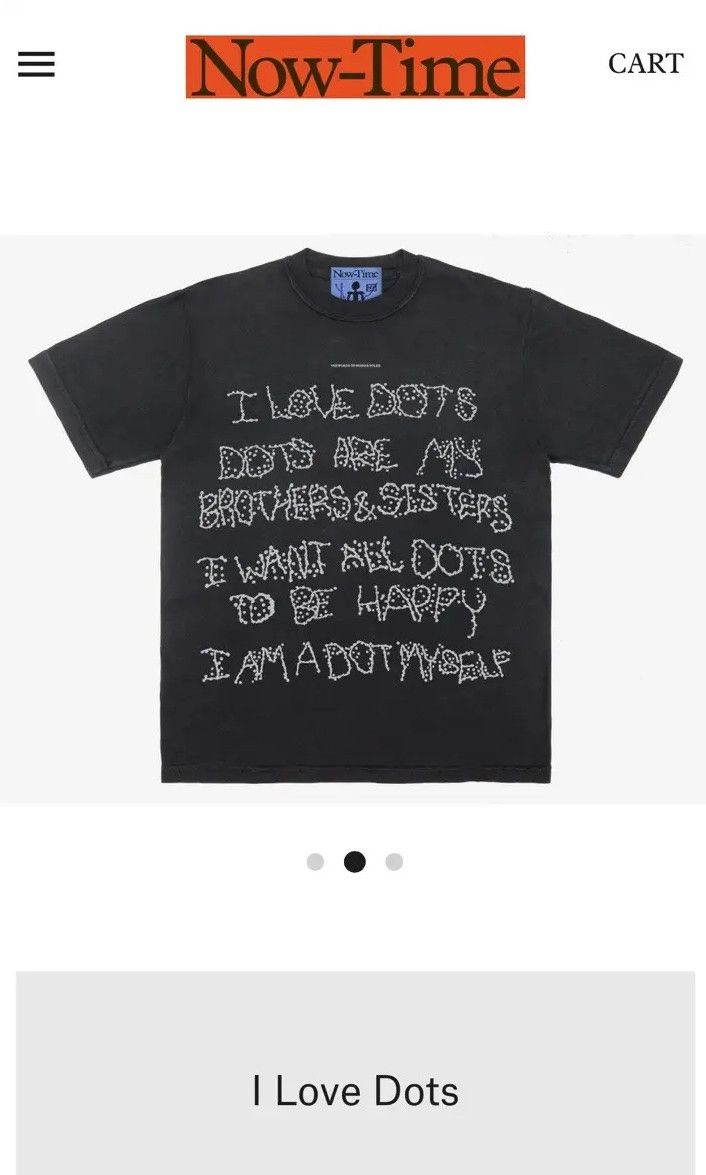Select the first image indicator dot
This screenshot has height=1175, width=706.
(x=315, y=862)
